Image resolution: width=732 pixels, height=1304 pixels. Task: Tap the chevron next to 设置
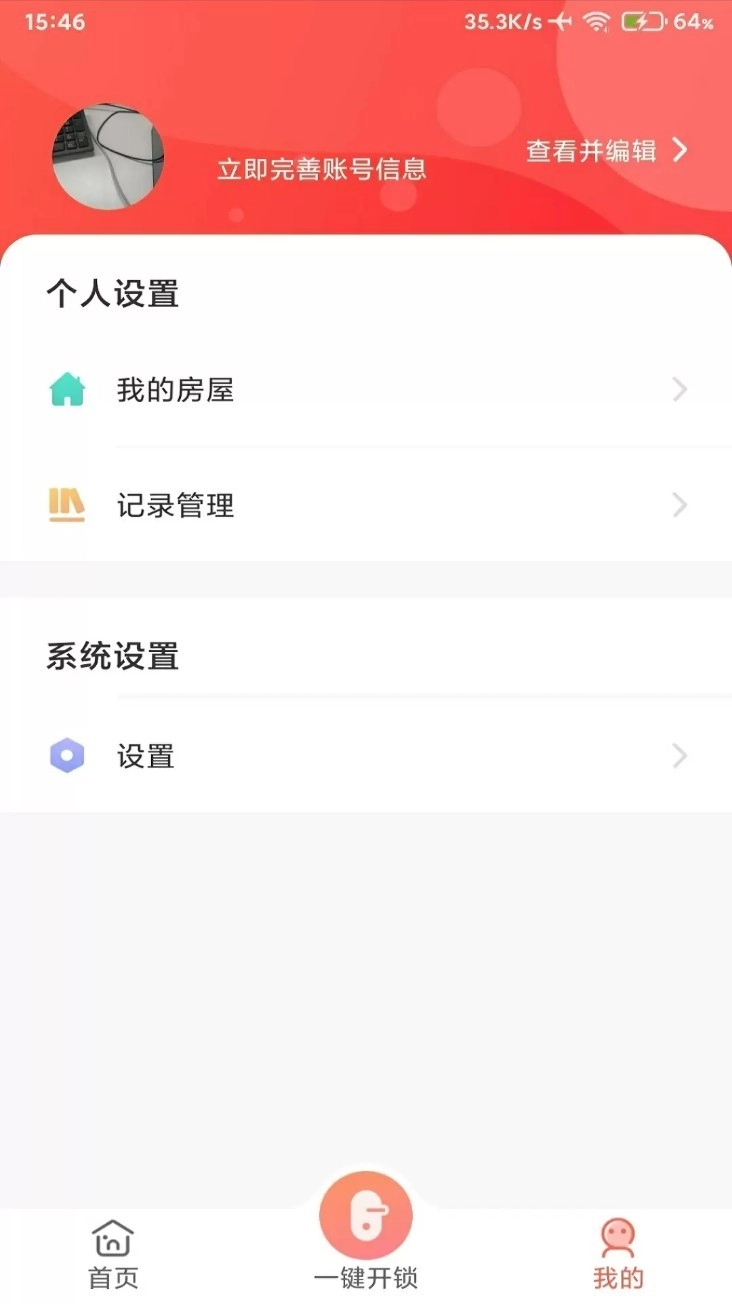click(x=679, y=755)
